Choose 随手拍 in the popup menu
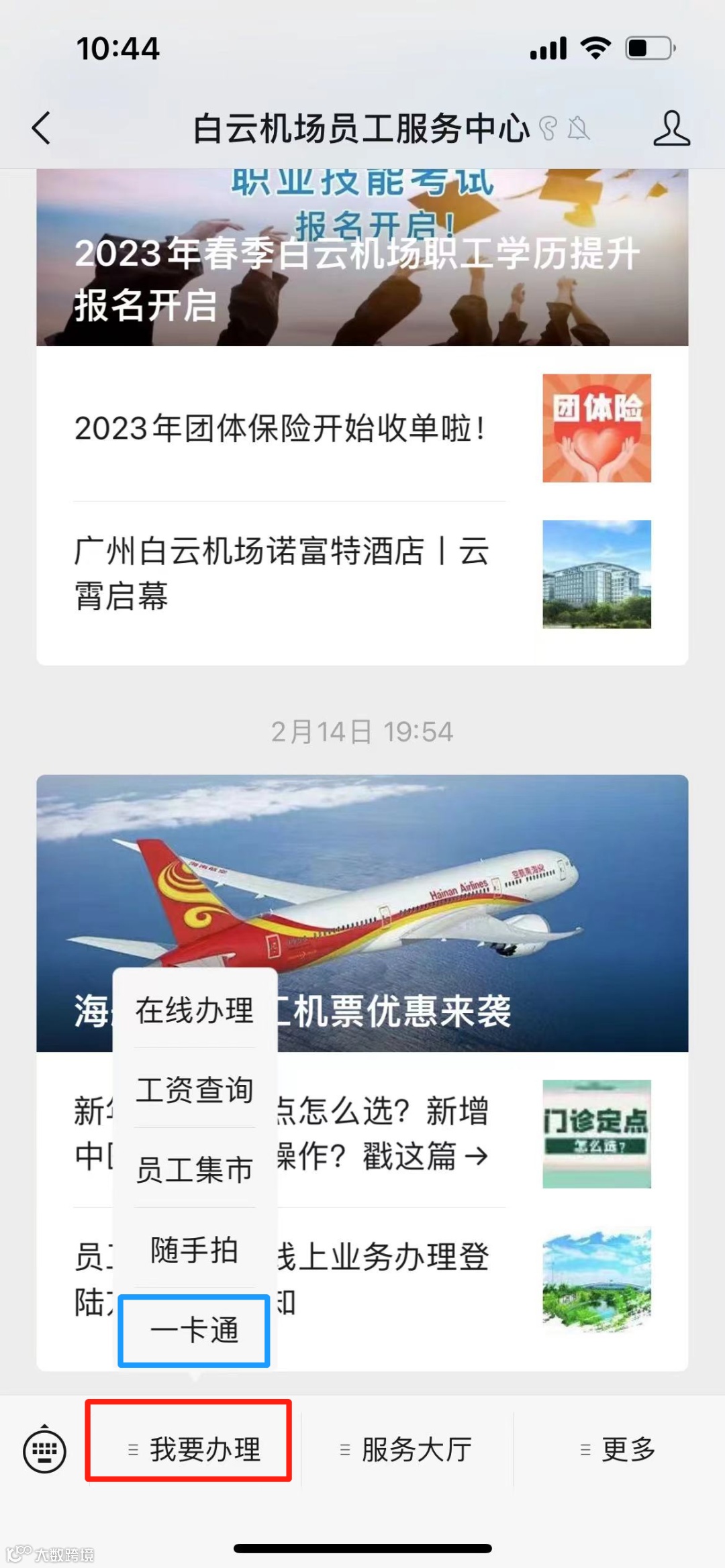725x1568 pixels. (x=195, y=1249)
